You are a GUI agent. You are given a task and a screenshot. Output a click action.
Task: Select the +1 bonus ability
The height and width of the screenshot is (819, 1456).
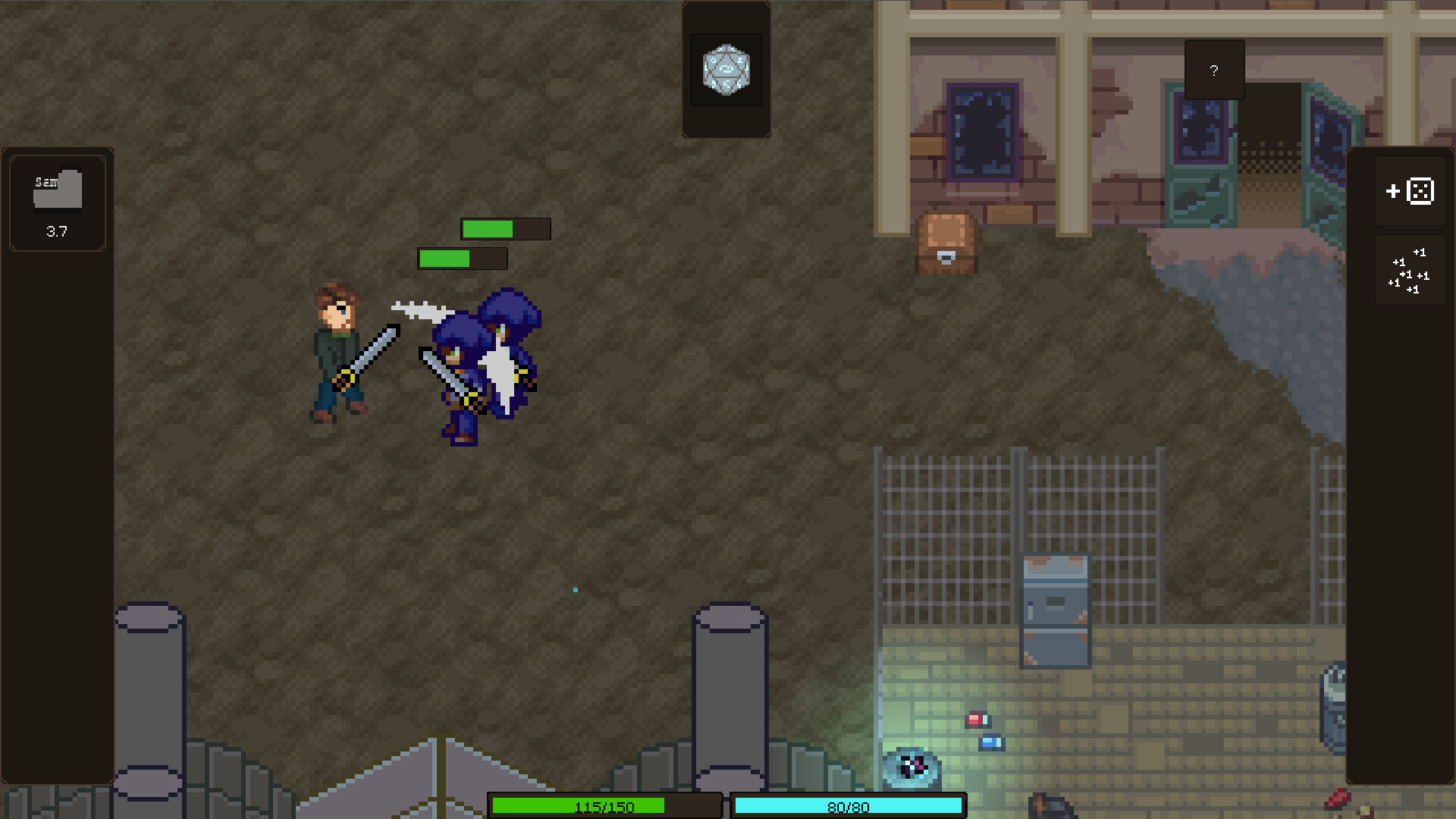click(1410, 271)
